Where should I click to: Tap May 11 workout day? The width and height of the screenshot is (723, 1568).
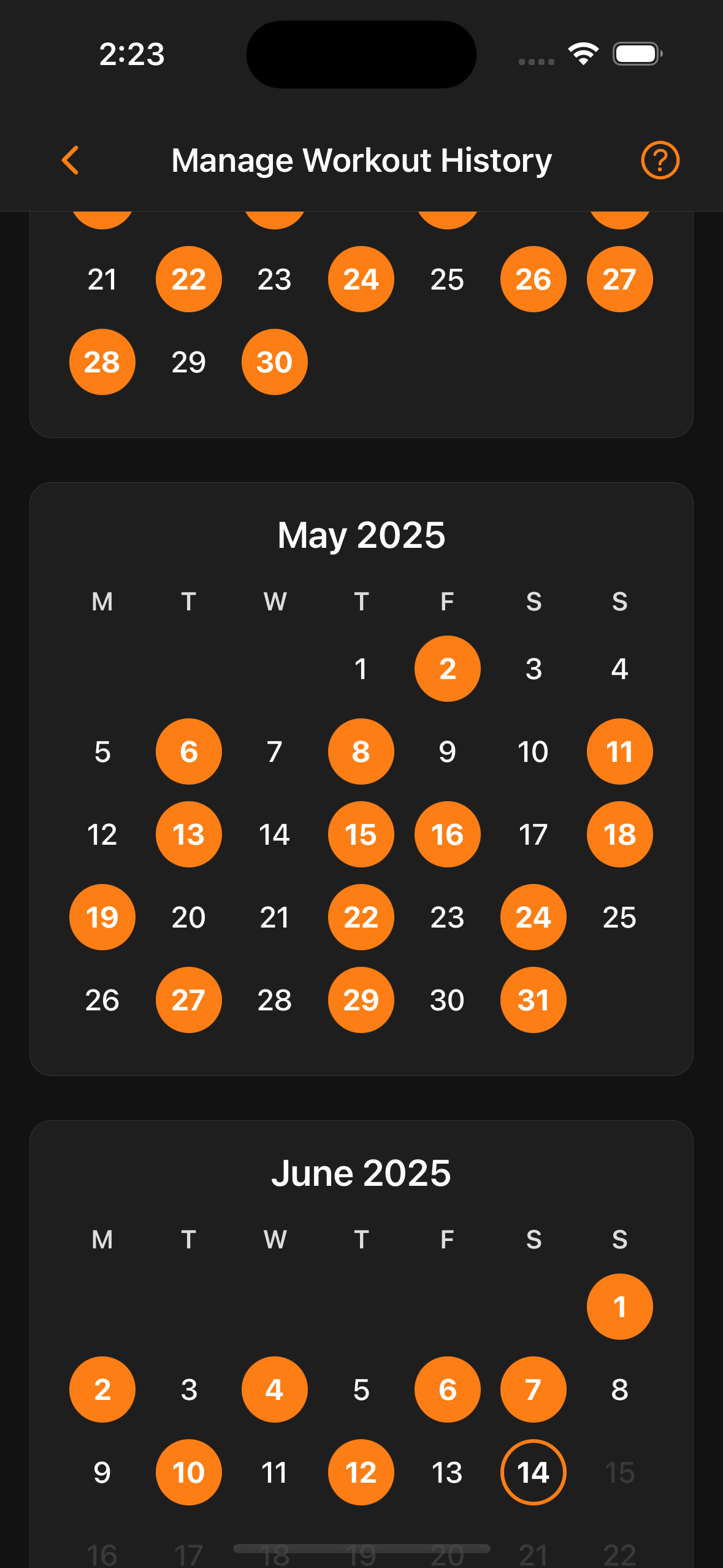(x=619, y=751)
